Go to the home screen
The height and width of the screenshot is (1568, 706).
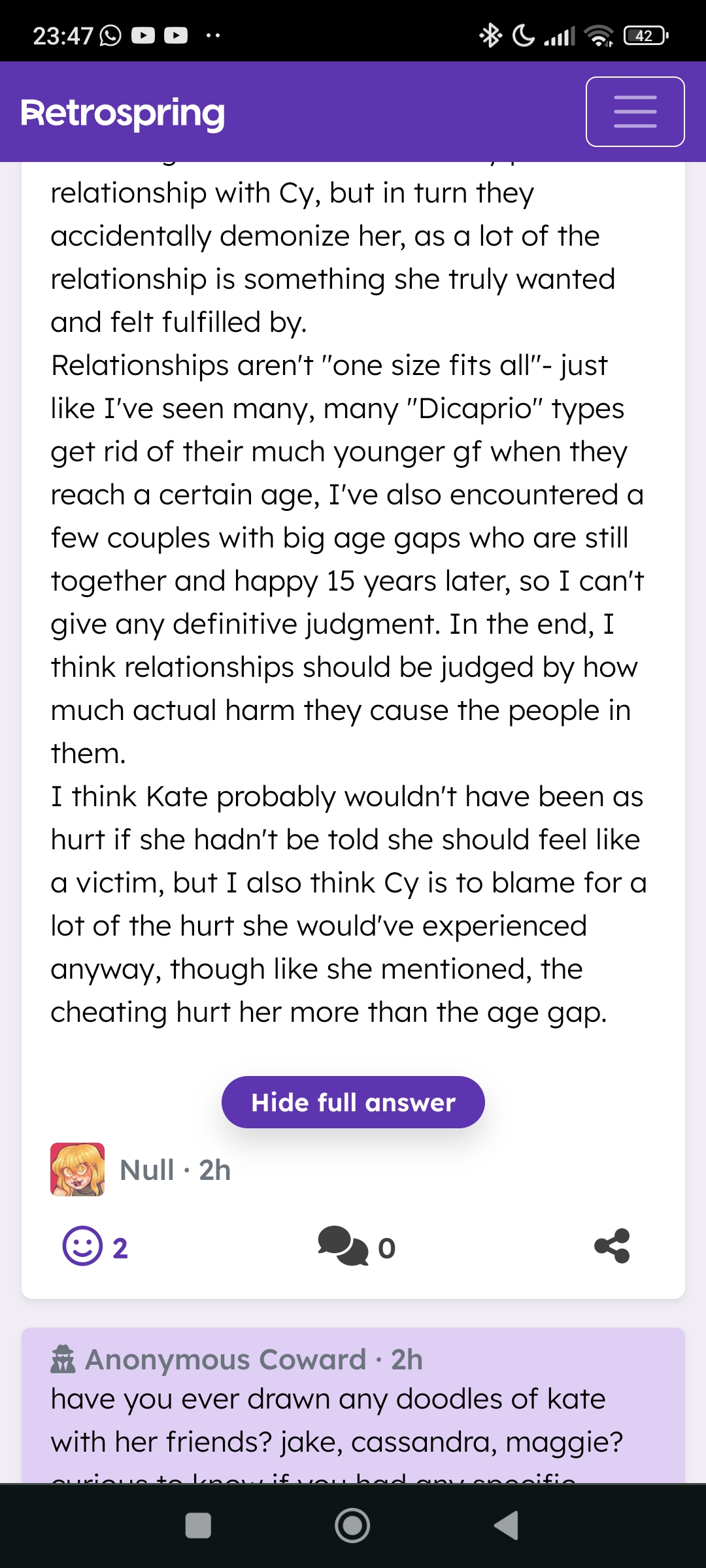(x=352, y=1526)
